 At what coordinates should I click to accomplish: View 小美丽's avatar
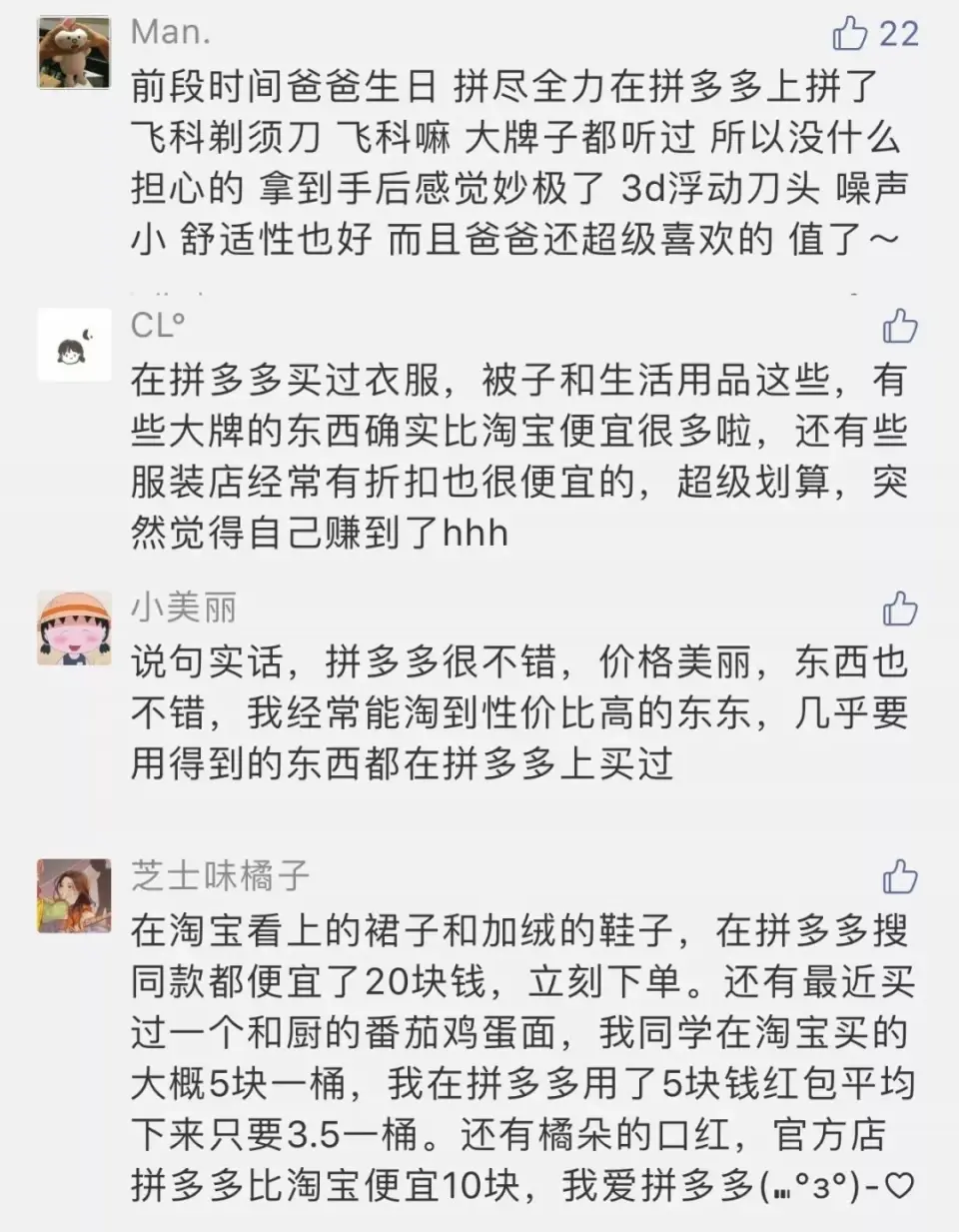(74, 627)
